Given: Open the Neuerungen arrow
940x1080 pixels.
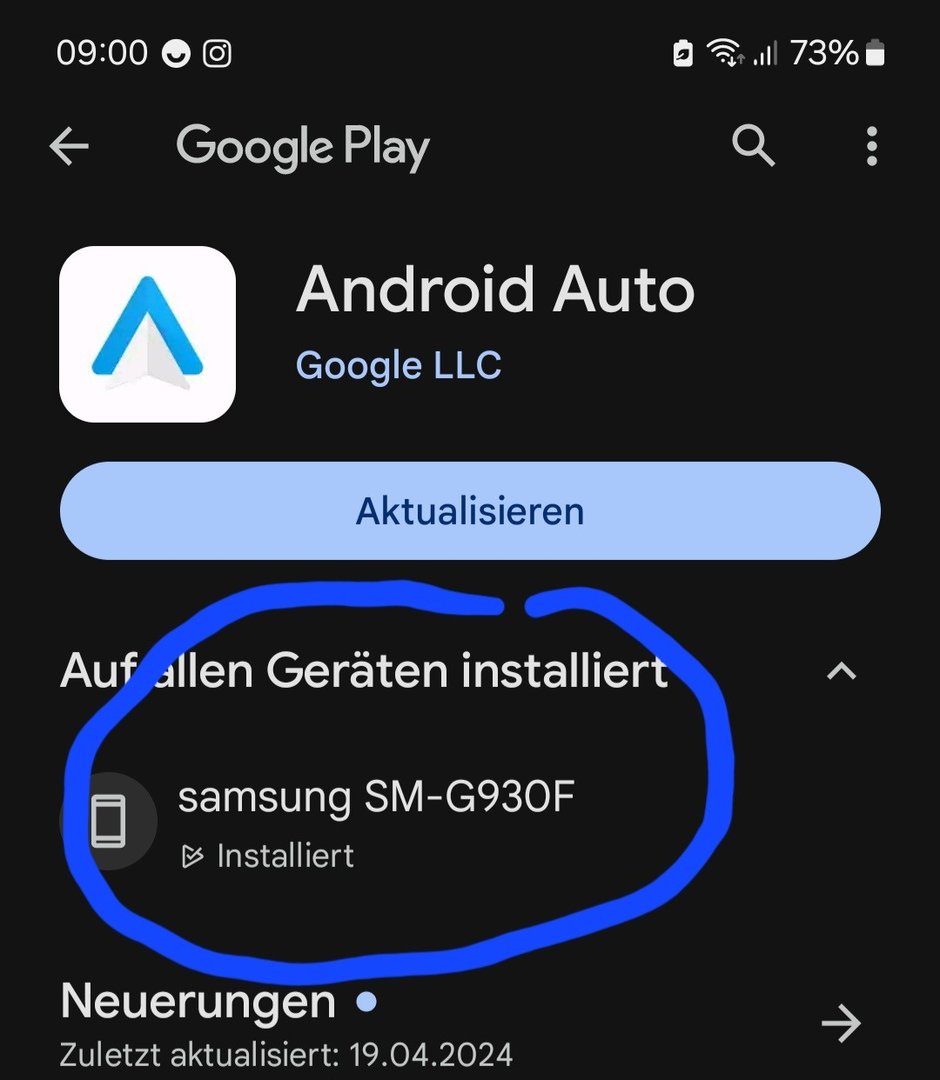Looking at the screenshot, I should pos(840,1022).
